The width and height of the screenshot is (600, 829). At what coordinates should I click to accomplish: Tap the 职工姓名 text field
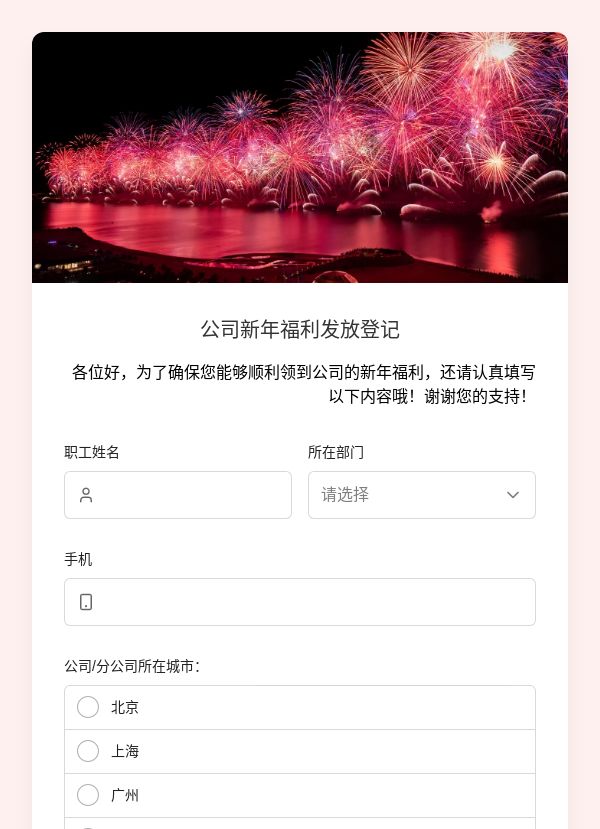pyautogui.click(x=178, y=495)
